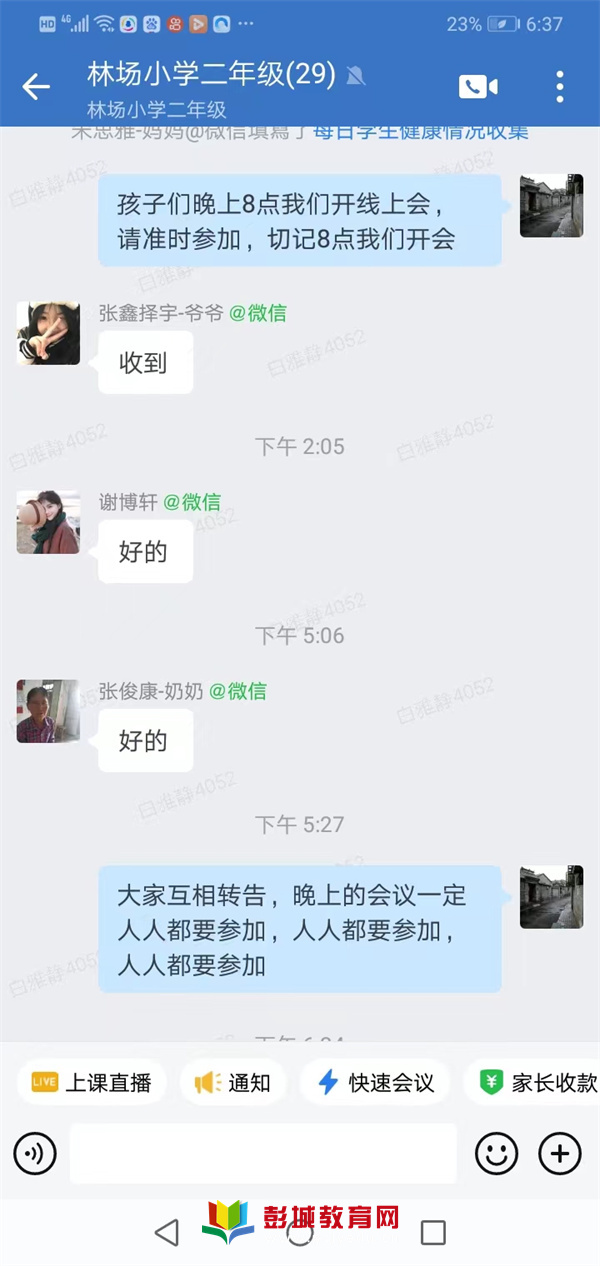Open the overflow menu

click(x=560, y=87)
